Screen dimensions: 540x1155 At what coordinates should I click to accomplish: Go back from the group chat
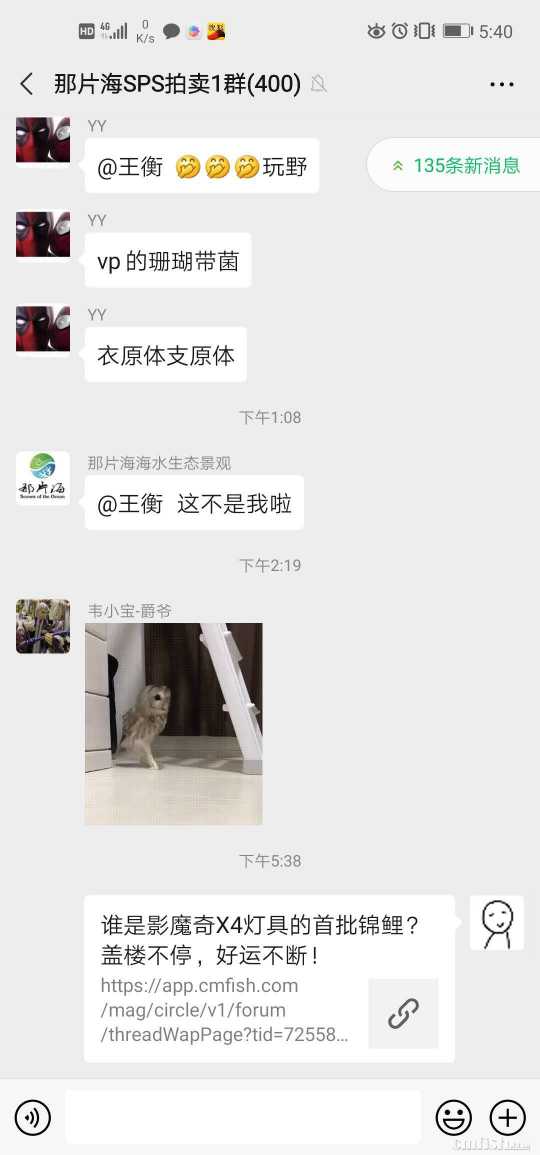27,84
